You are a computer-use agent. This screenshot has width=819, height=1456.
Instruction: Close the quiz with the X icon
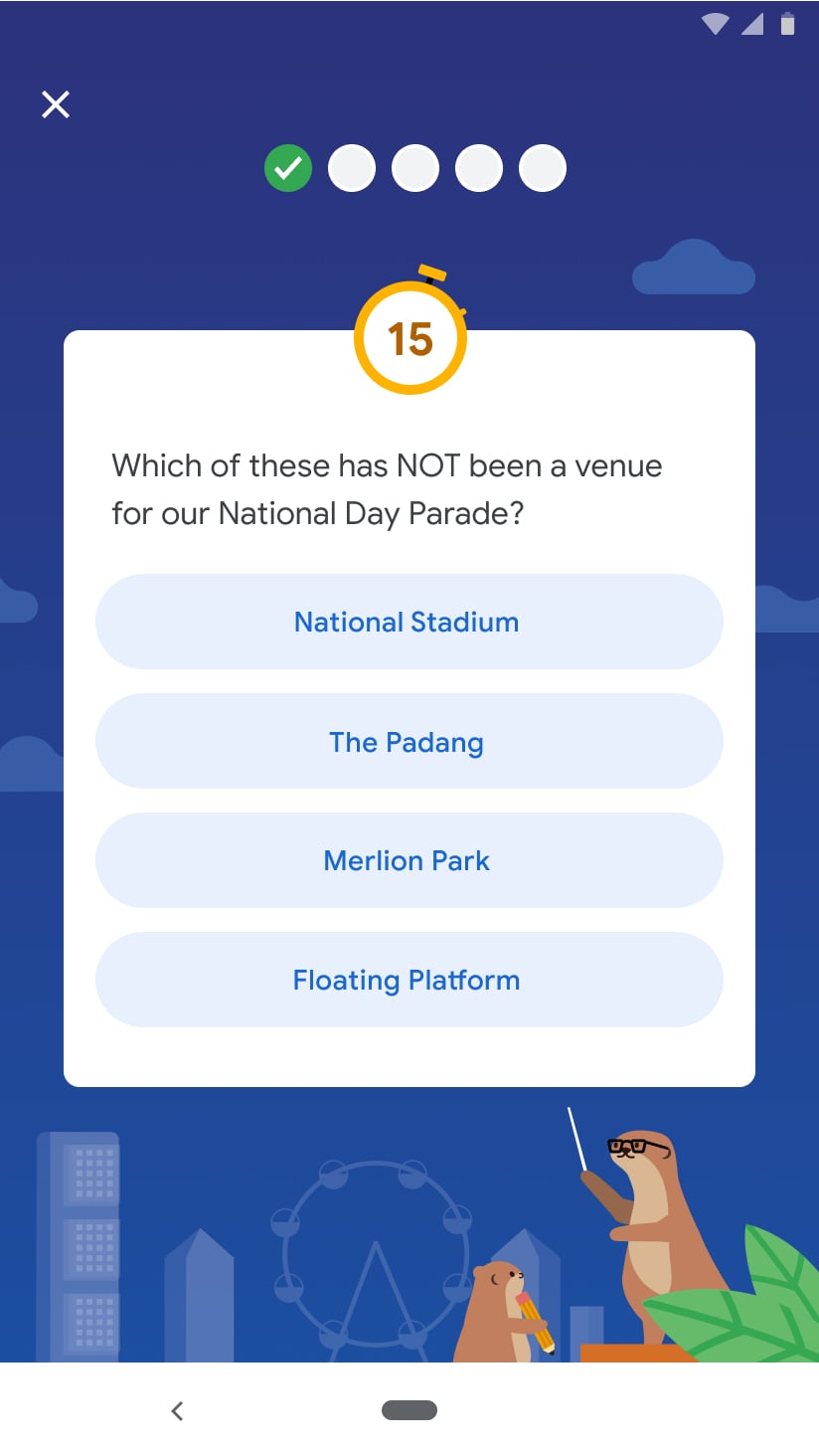[56, 104]
